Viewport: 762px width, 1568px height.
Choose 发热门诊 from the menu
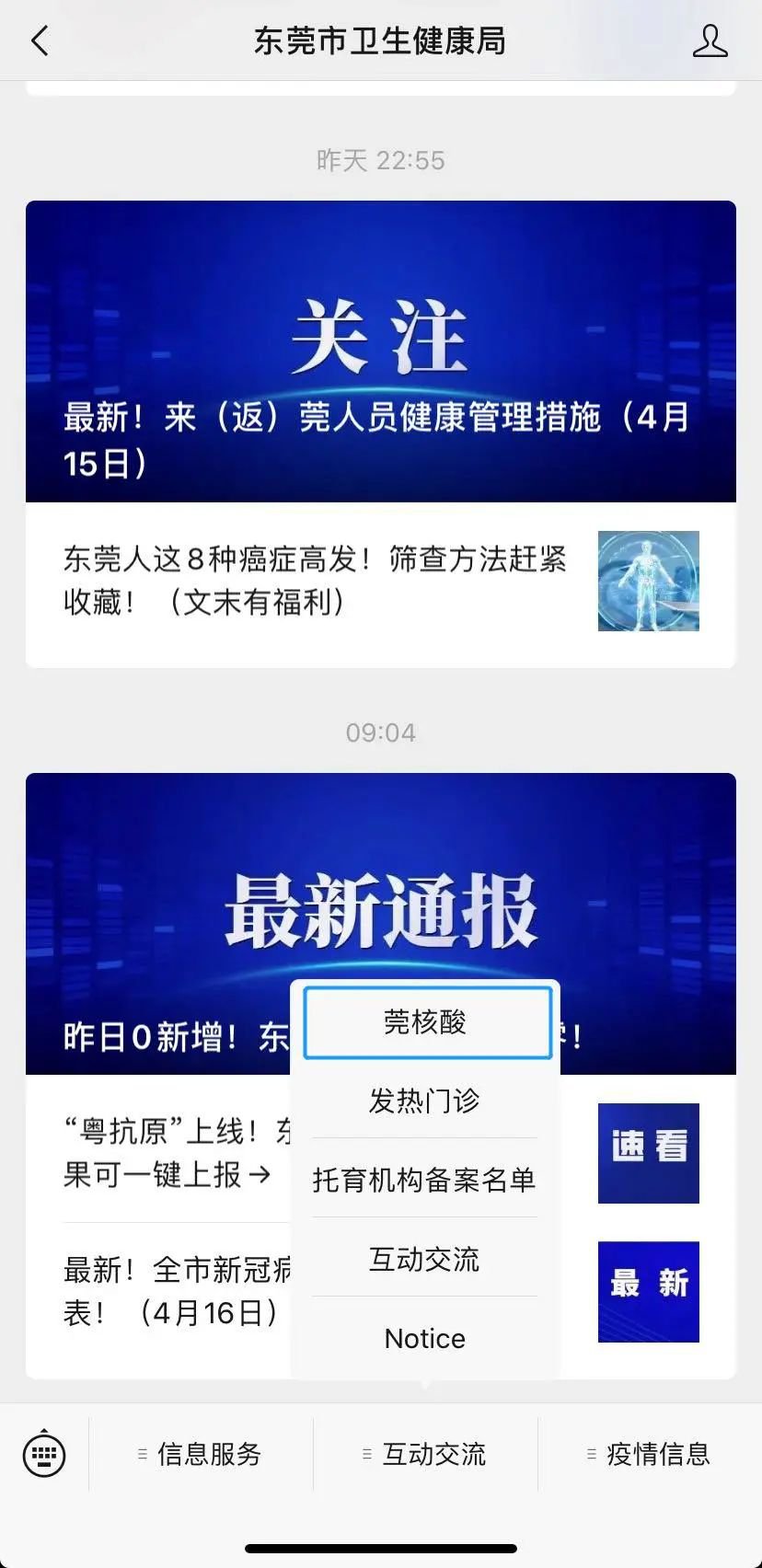pos(425,1101)
